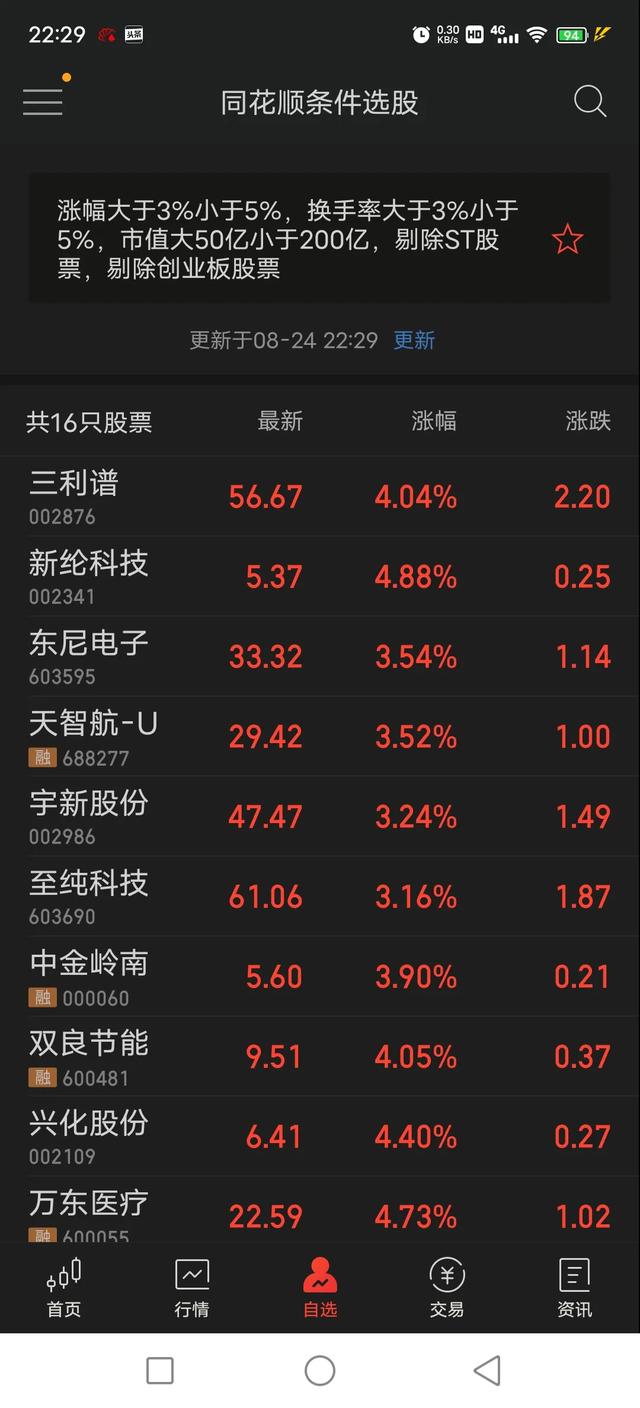Open stock 兴化股份 002109

[x=320, y=1137]
